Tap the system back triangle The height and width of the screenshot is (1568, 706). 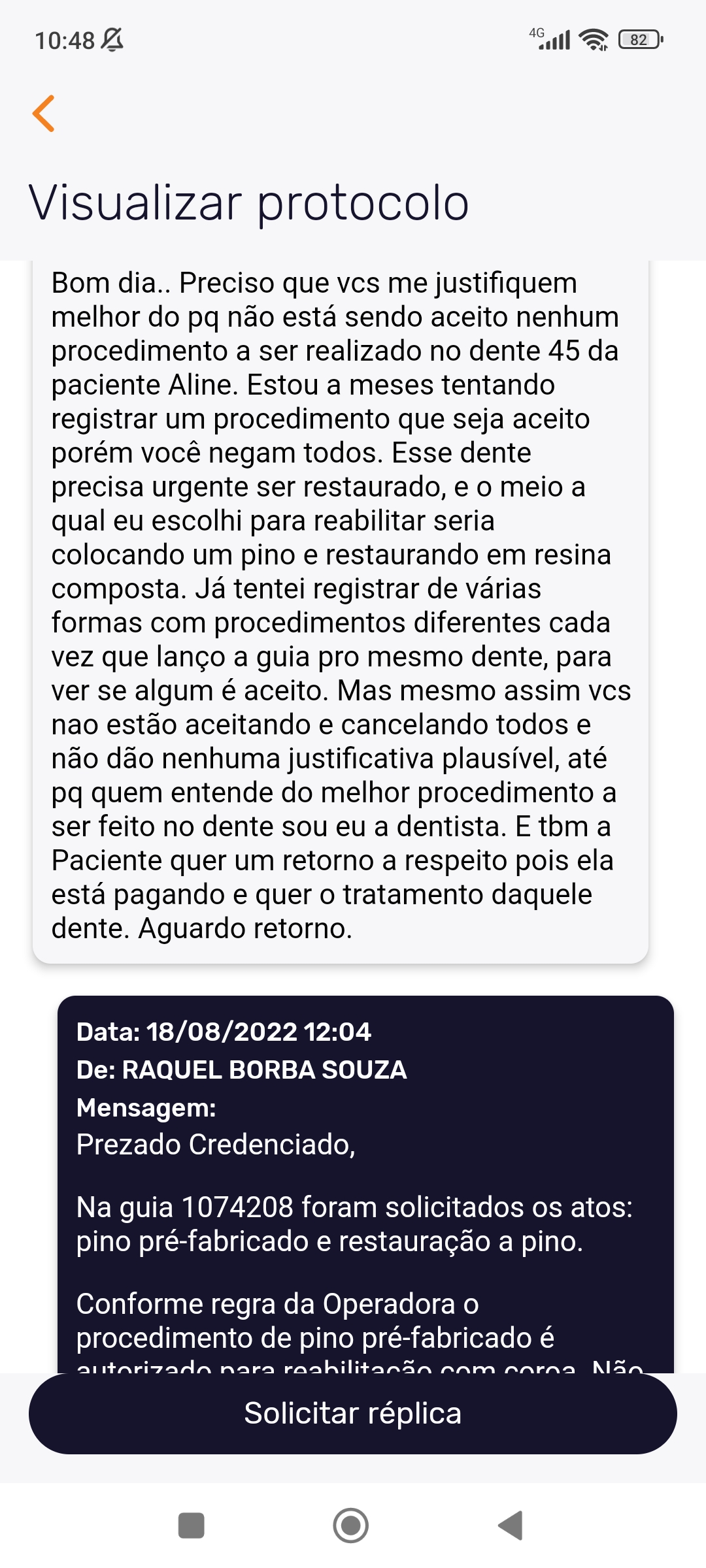click(511, 1526)
